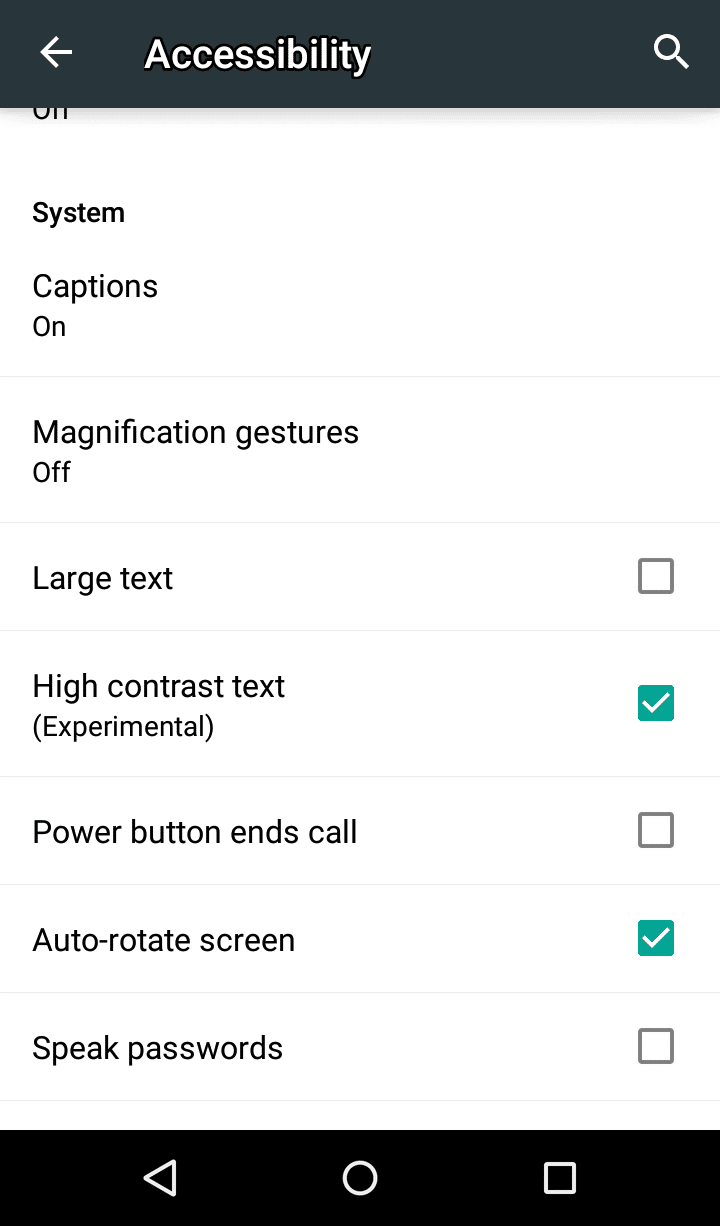The width and height of the screenshot is (720, 1226).
Task: Disable Auto-rotate screen
Action: coord(655,938)
